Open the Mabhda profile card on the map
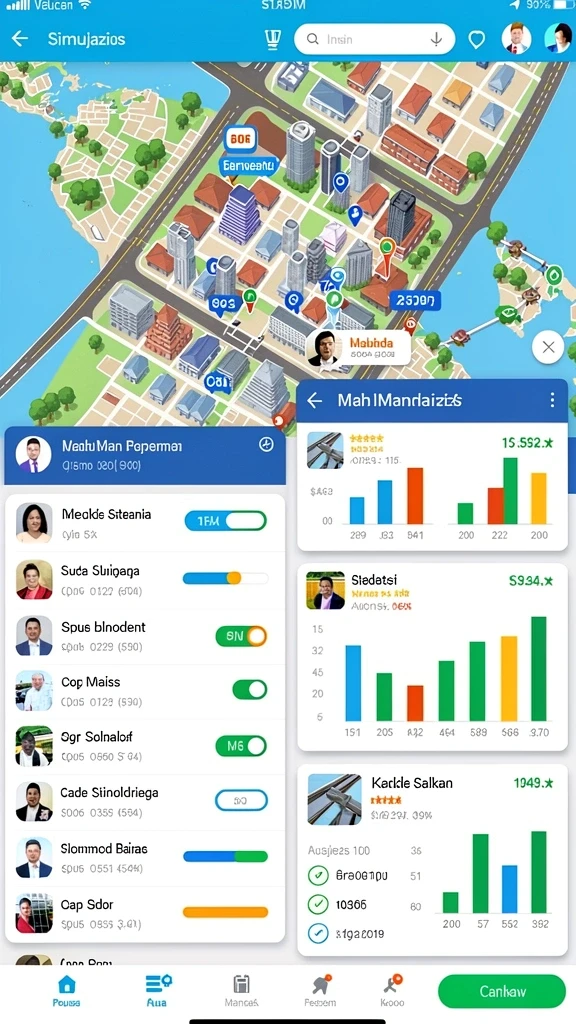The width and height of the screenshot is (576, 1024). pos(359,348)
